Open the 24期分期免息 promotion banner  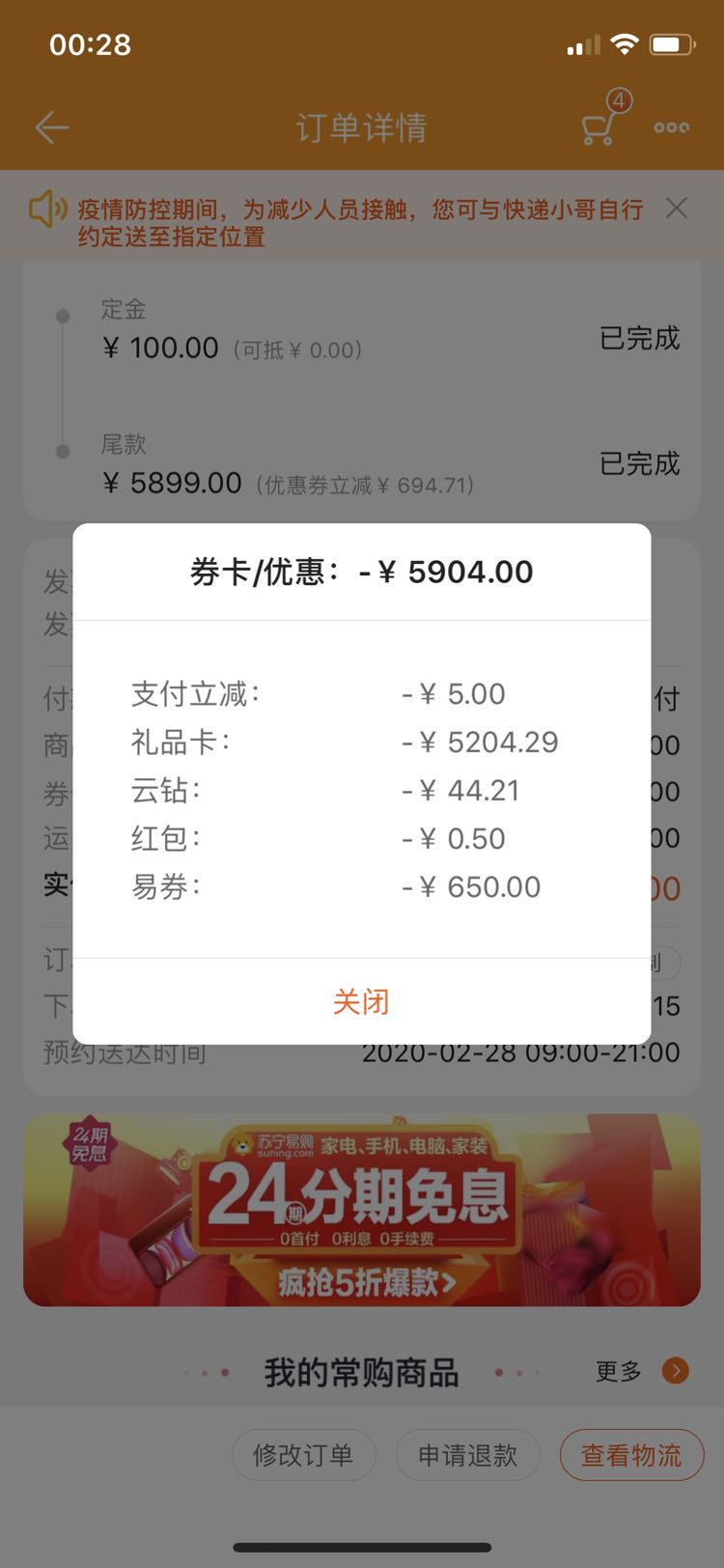(362, 1210)
